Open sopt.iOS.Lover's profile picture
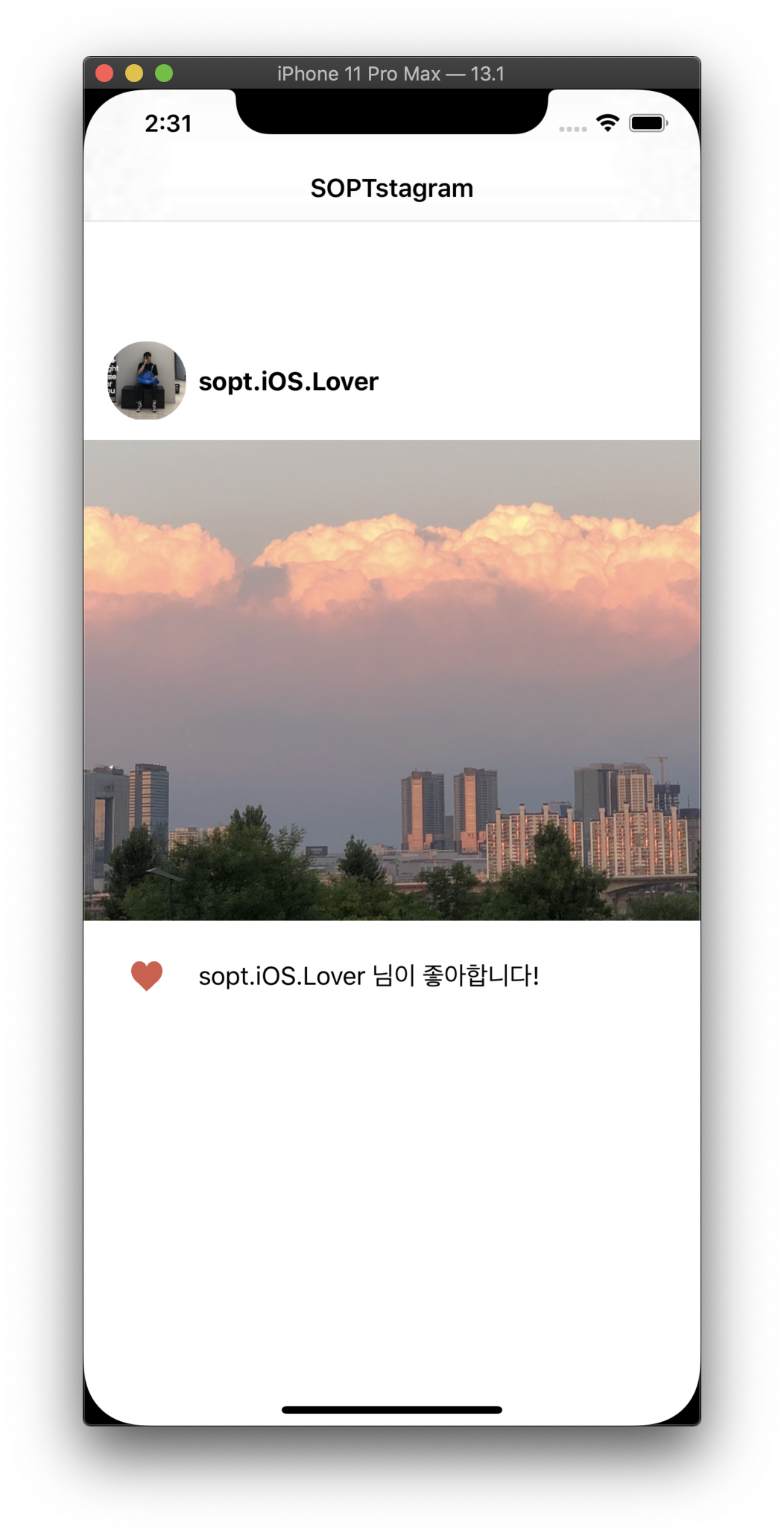The width and height of the screenshot is (784, 1536). pos(147,381)
